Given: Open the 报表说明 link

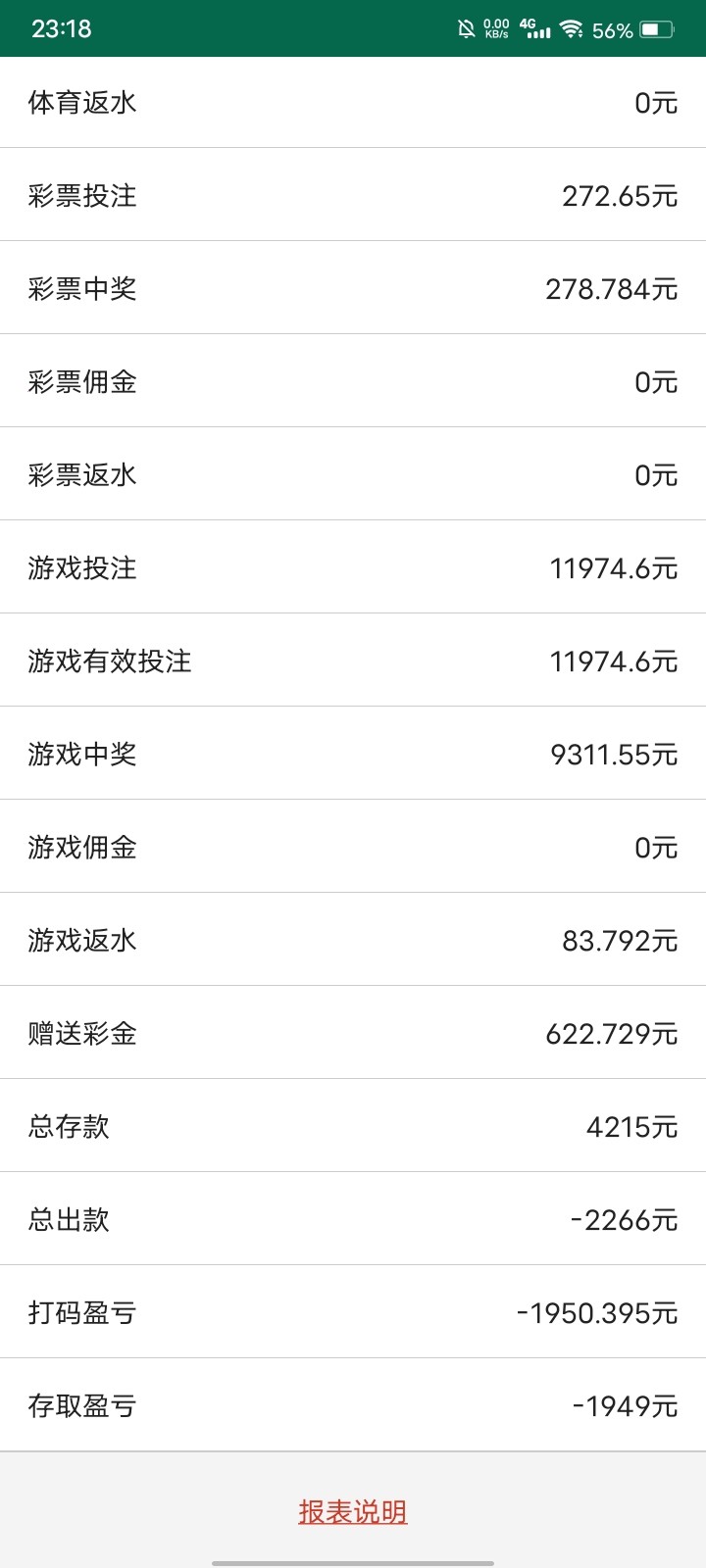Looking at the screenshot, I should (353, 1511).
